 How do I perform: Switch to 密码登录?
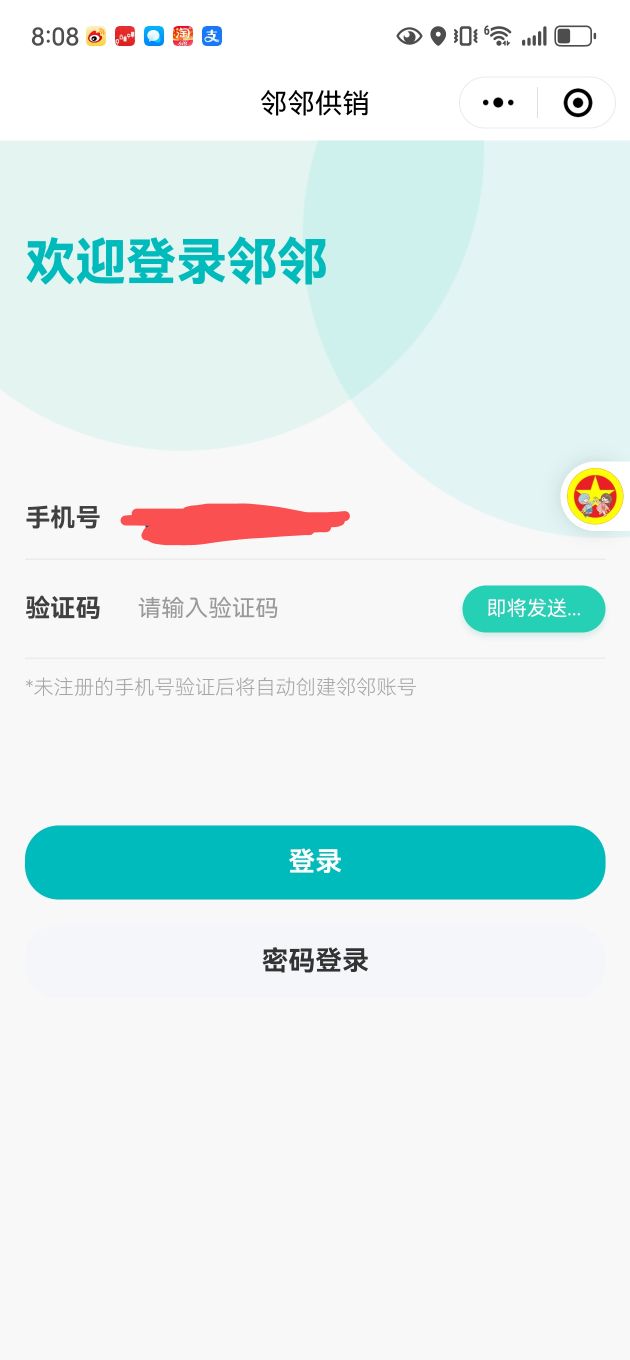click(x=315, y=960)
